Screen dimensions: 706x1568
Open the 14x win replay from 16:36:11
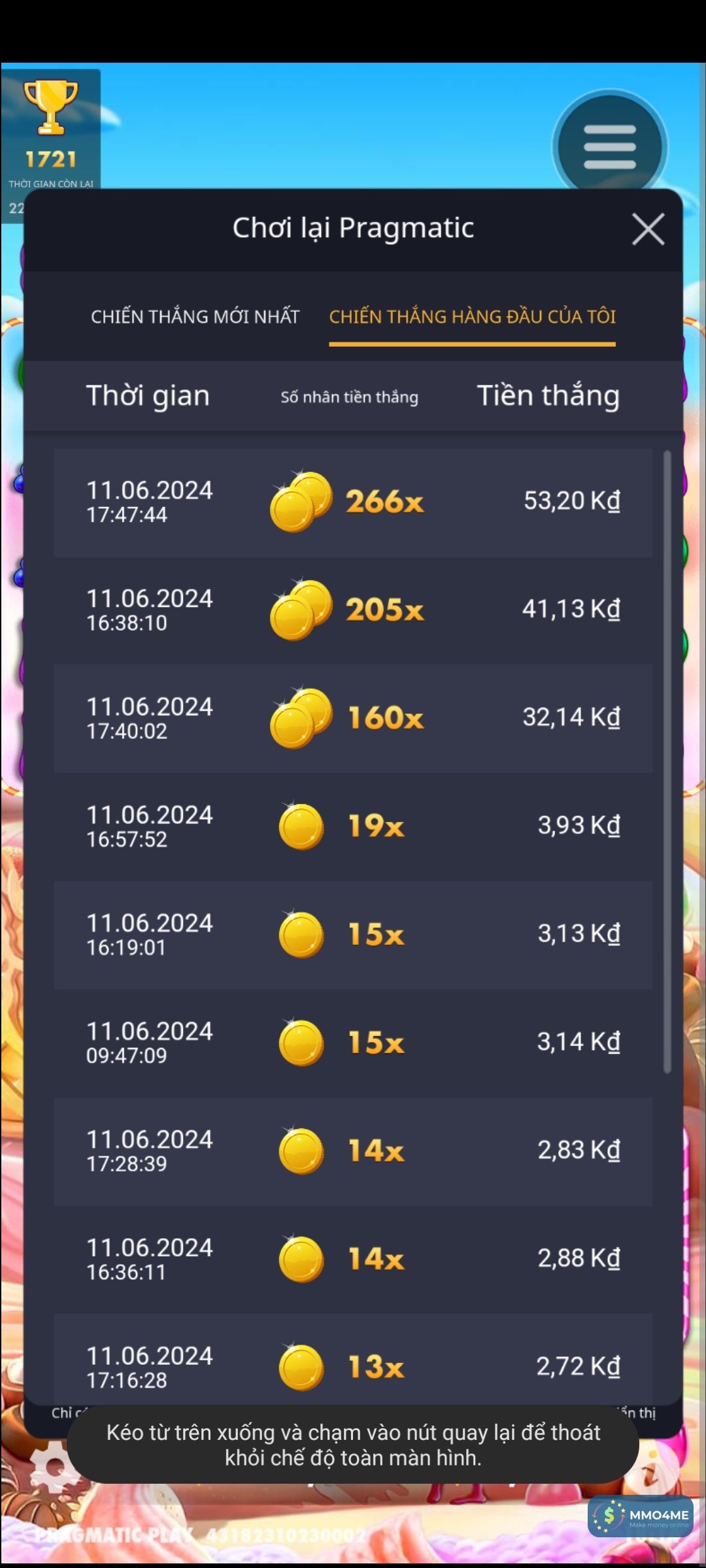click(x=353, y=1259)
